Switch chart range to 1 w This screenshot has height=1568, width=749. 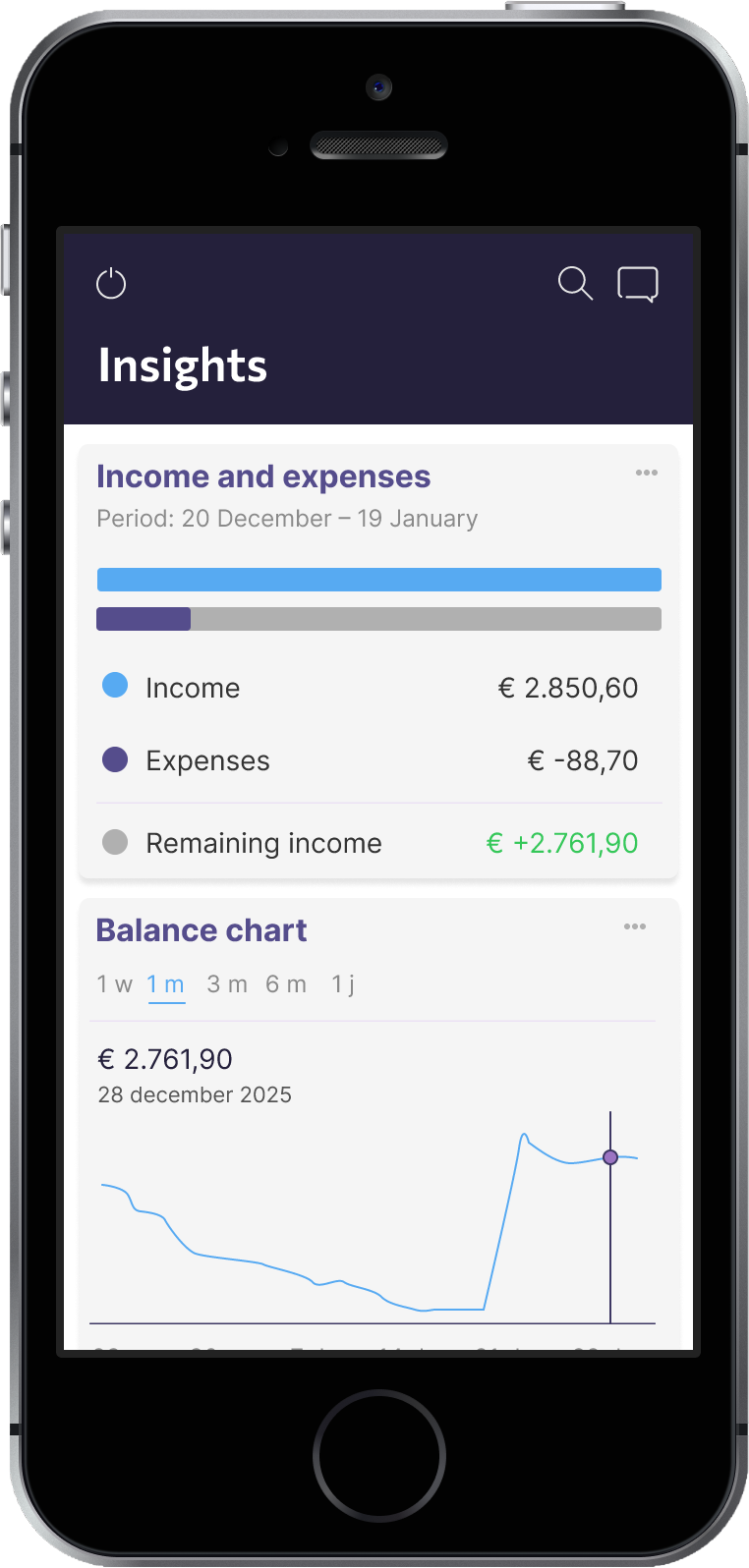pos(114,984)
